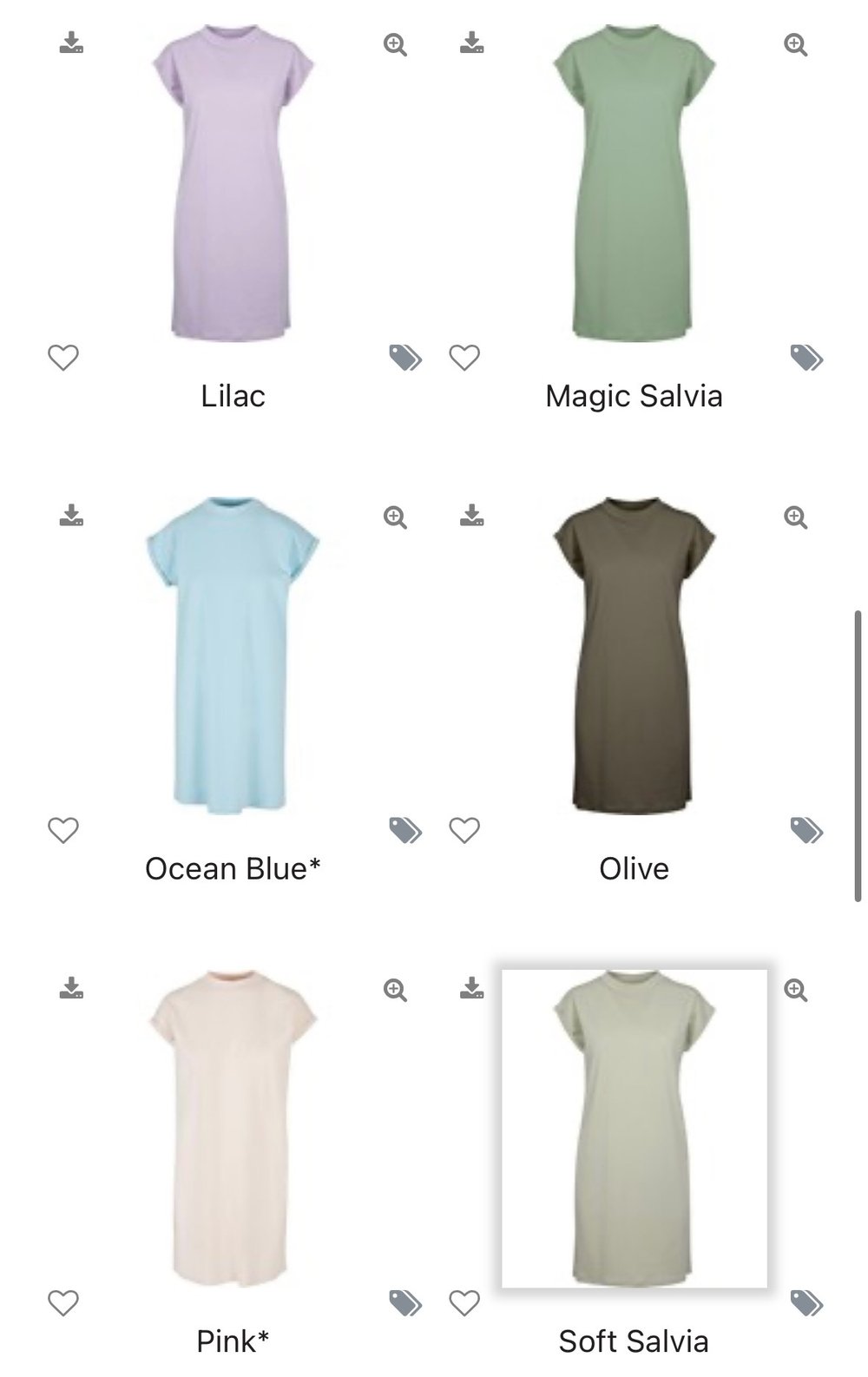Open the price tags for Magic Salvia

806,357
